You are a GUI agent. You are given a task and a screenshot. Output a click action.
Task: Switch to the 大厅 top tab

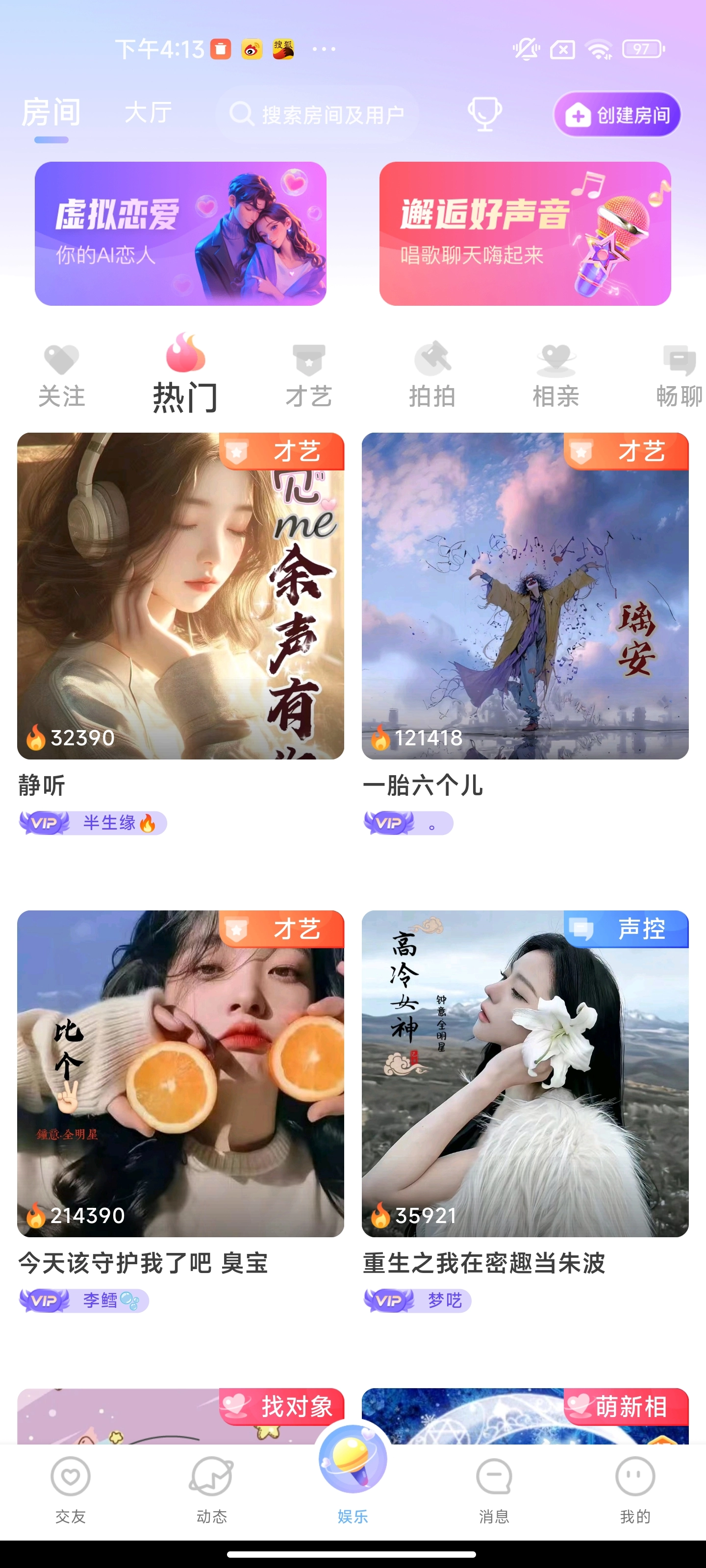[148, 113]
